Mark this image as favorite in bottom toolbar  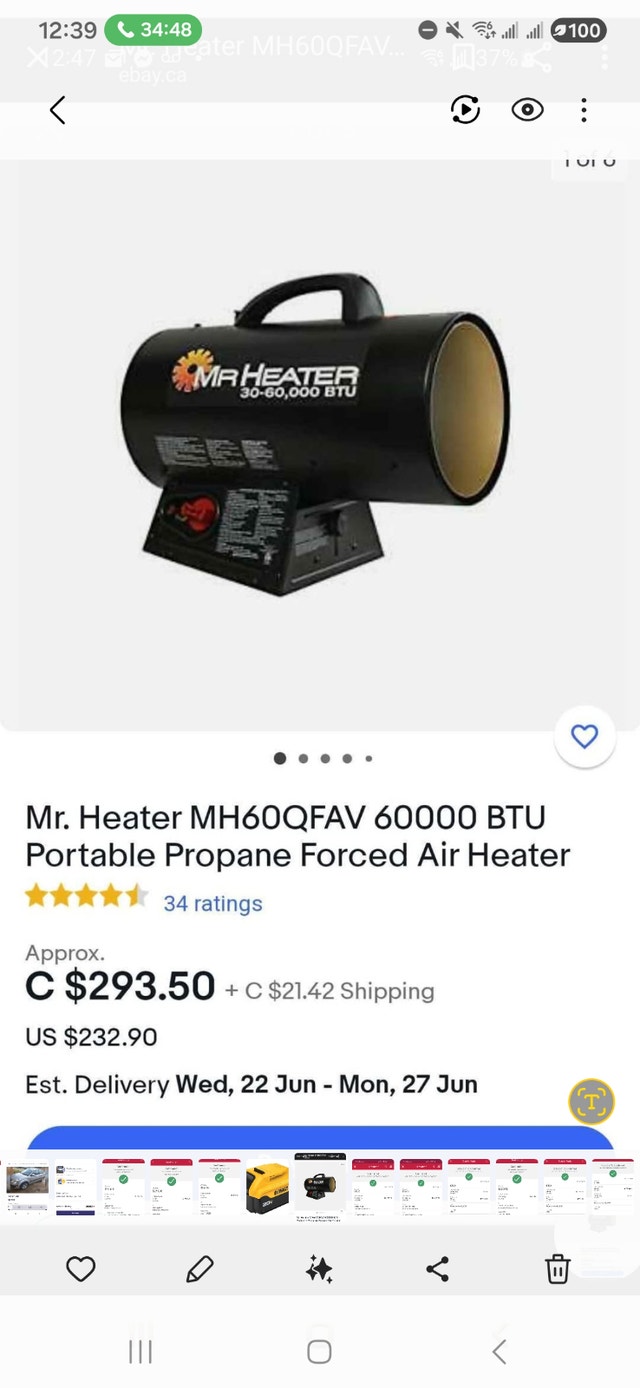pyautogui.click(x=81, y=1269)
